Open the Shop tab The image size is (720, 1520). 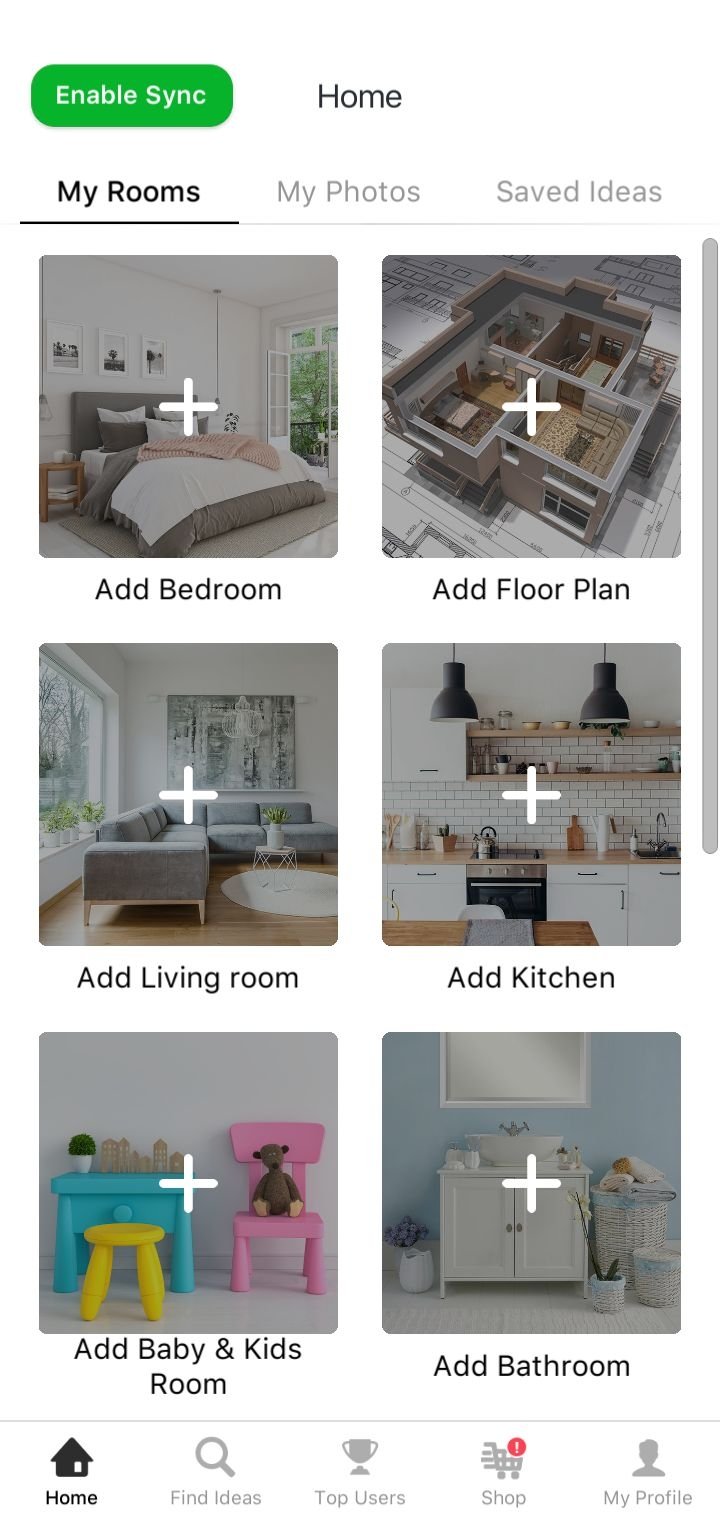point(503,1471)
